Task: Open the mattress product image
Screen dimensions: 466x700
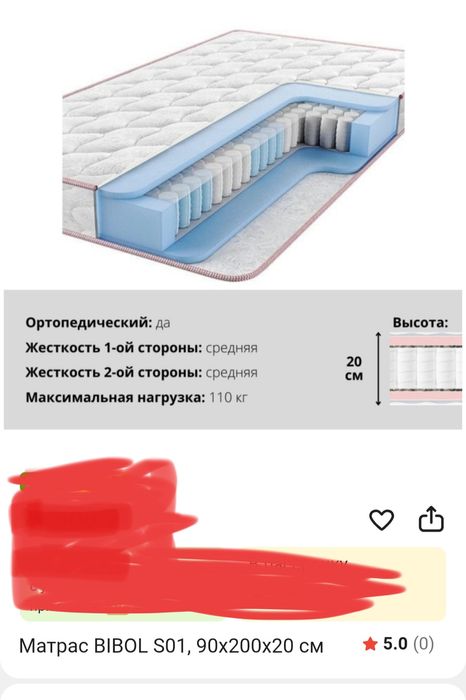Action: pyautogui.click(x=233, y=155)
